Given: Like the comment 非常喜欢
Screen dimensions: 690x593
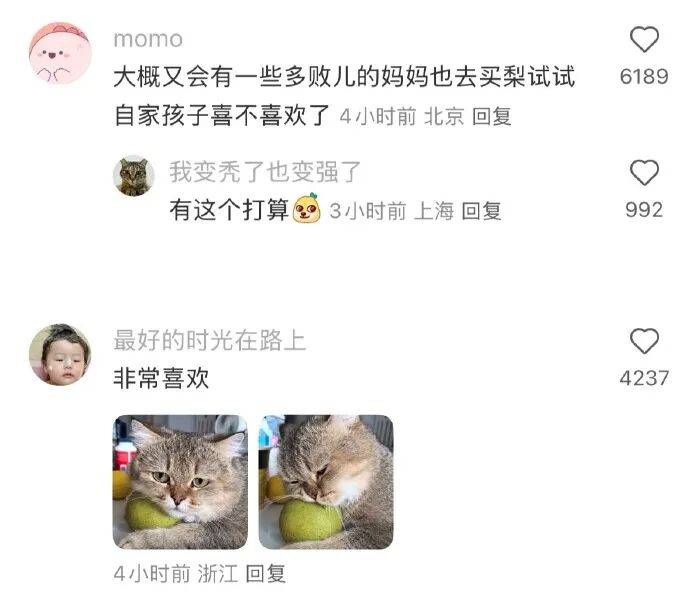Looking at the screenshot, I should (x=645, y=342).
